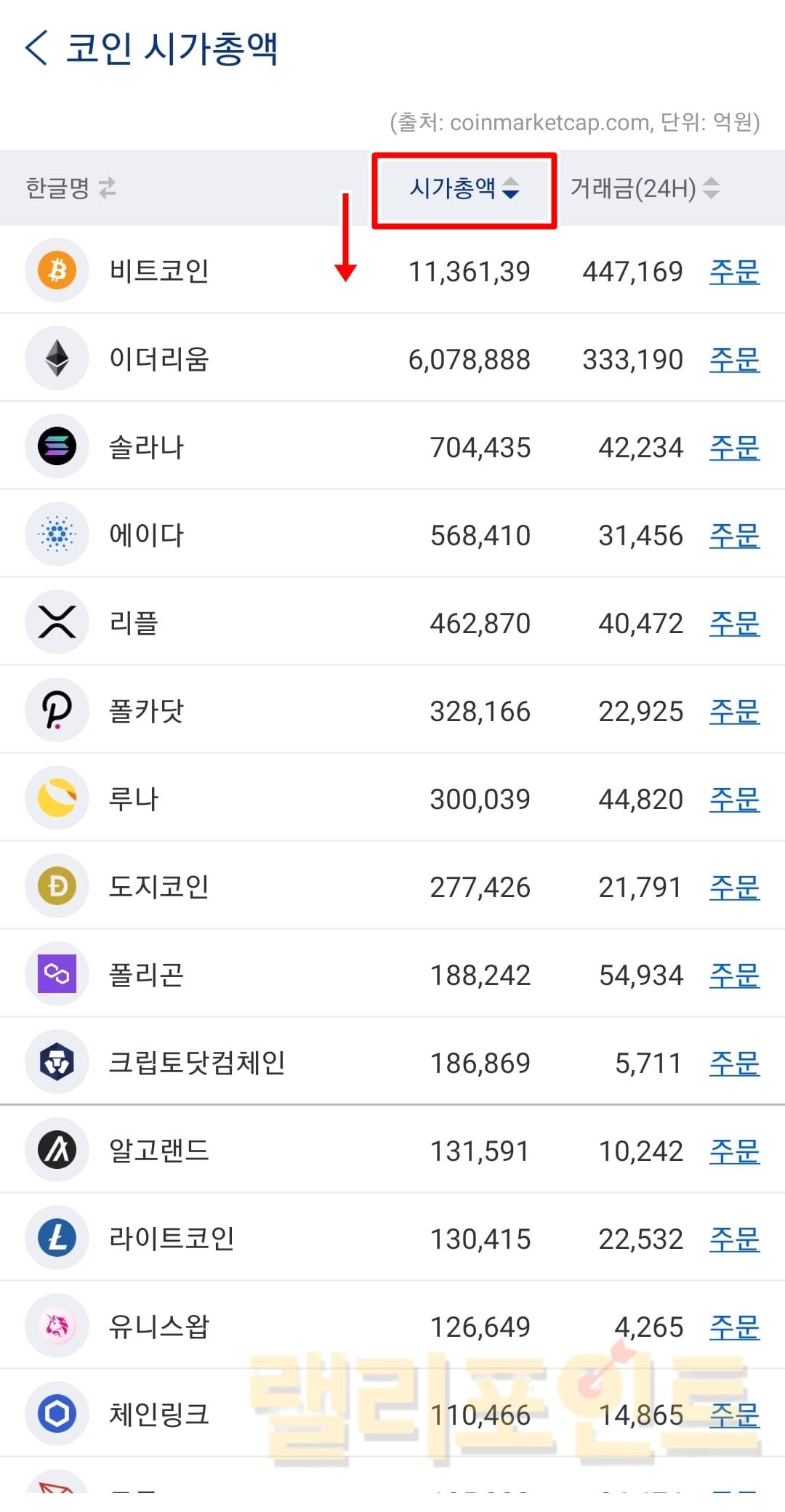
Task: Open 주문 link for 에이다
Action: 734,535
